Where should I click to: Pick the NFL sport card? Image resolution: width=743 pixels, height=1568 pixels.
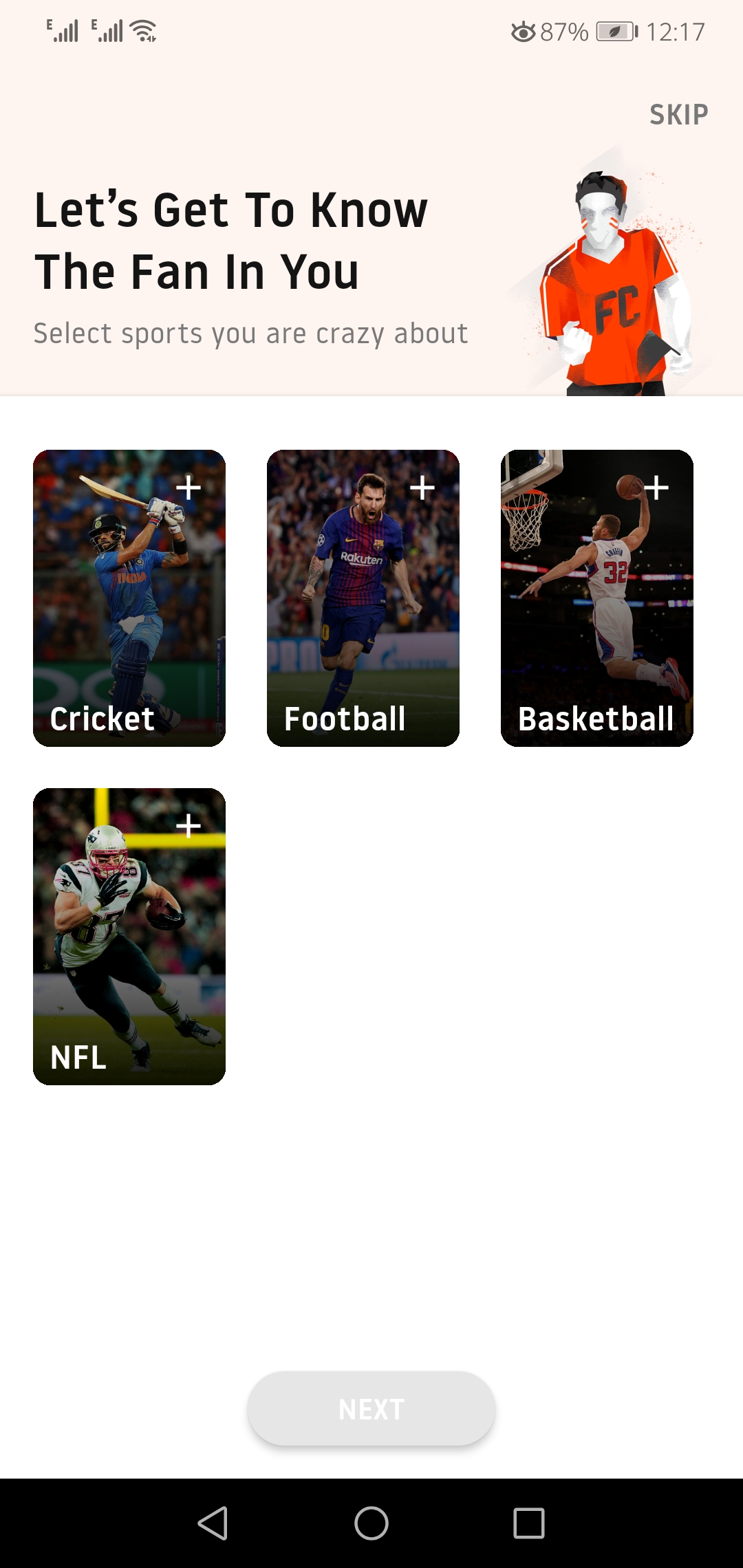click(129, 936)
